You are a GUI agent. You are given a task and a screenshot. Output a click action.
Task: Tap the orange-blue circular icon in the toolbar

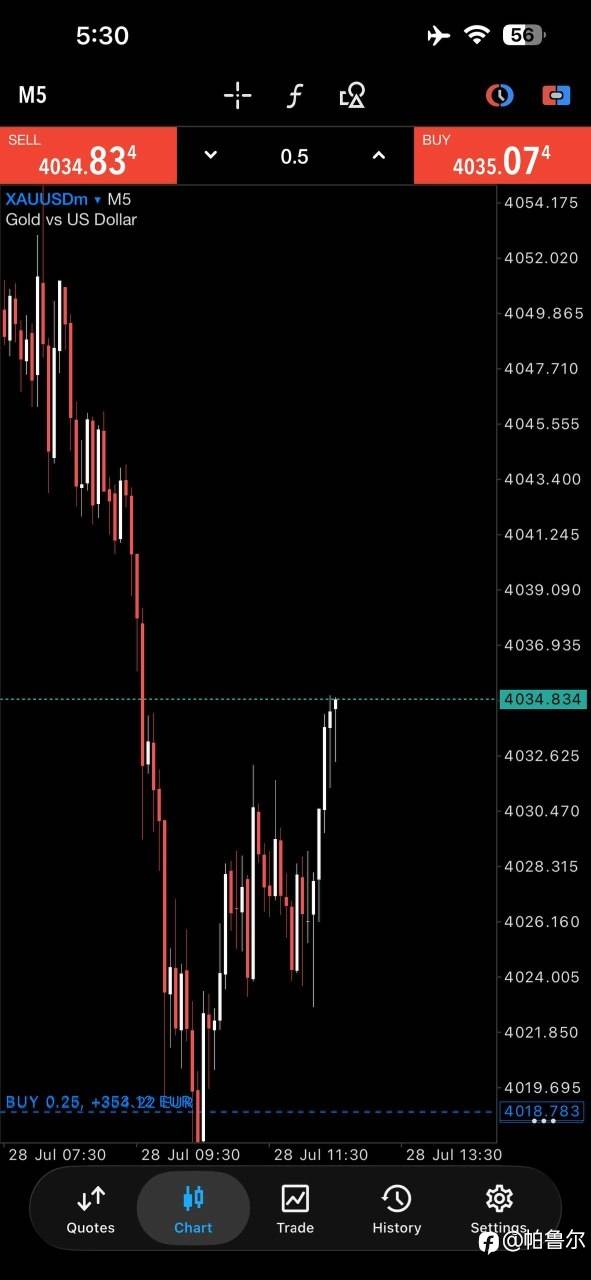click(499, 96)
